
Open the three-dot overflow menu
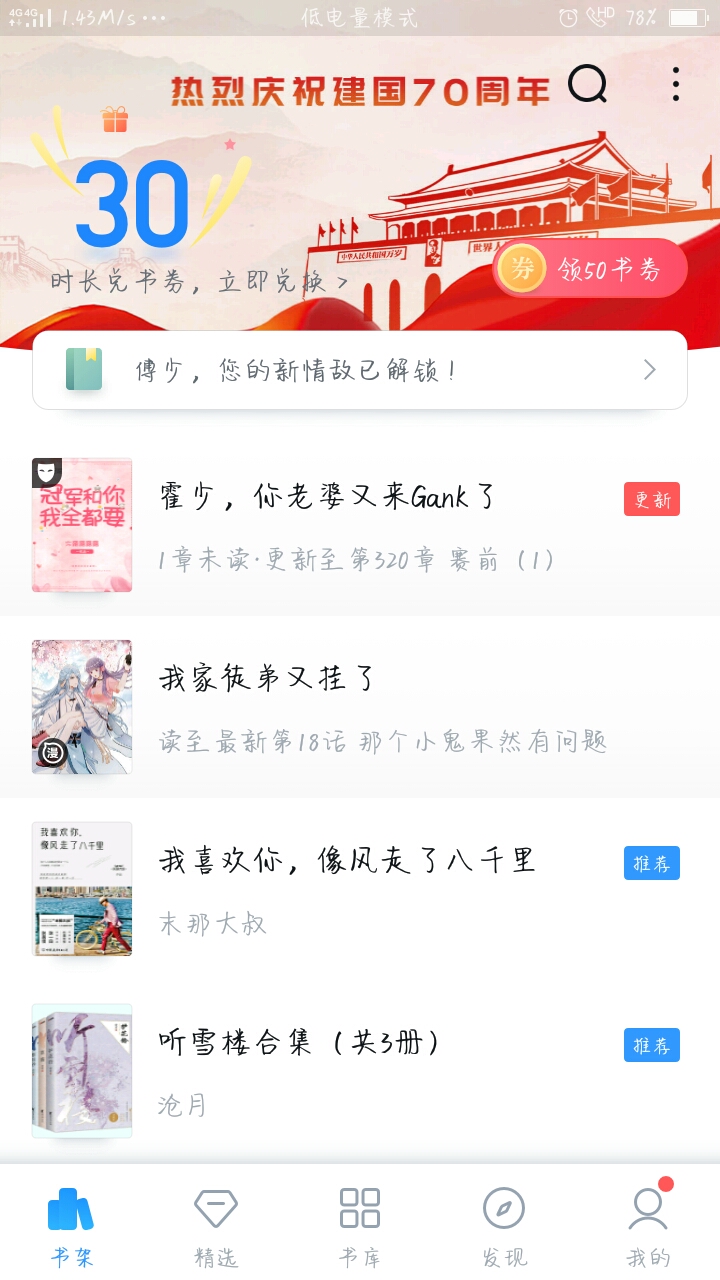pyautogui.click(x=676, y=84)
